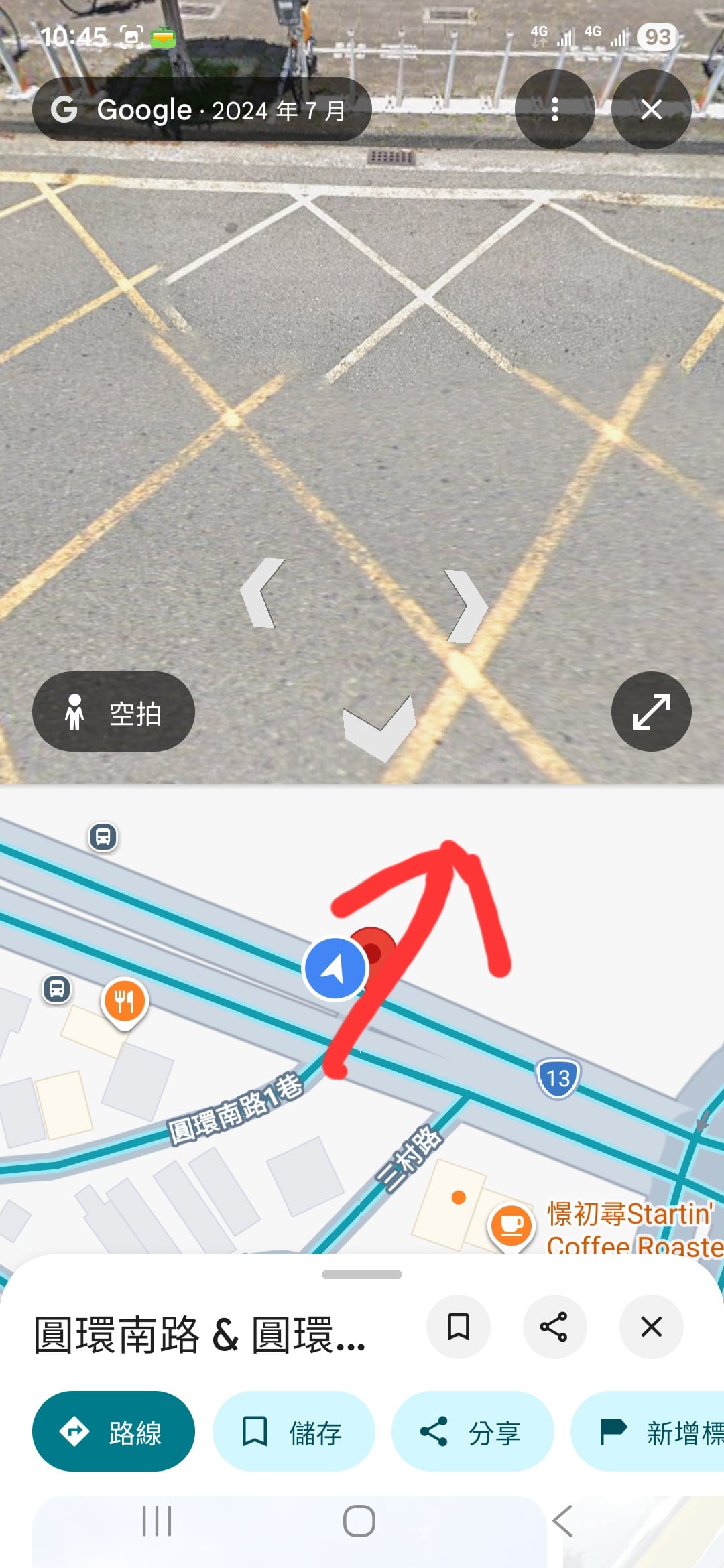724x1568 pixels.
Task: Switch to 空拍 aerial view
Action: point(113,712)
